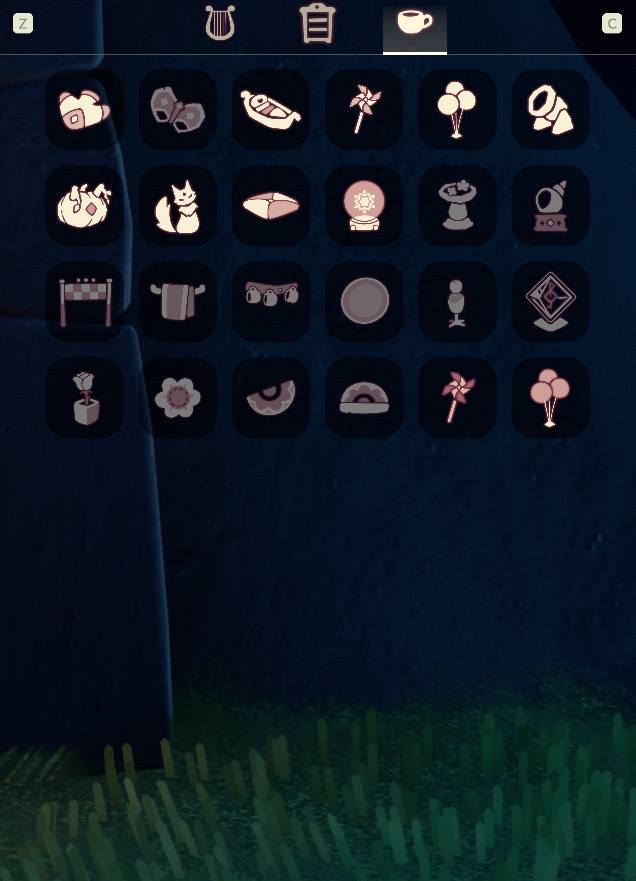This screenshot has width=636, height=881.
Task: Choose the cushion pillow prop
Action: [271, 205]
